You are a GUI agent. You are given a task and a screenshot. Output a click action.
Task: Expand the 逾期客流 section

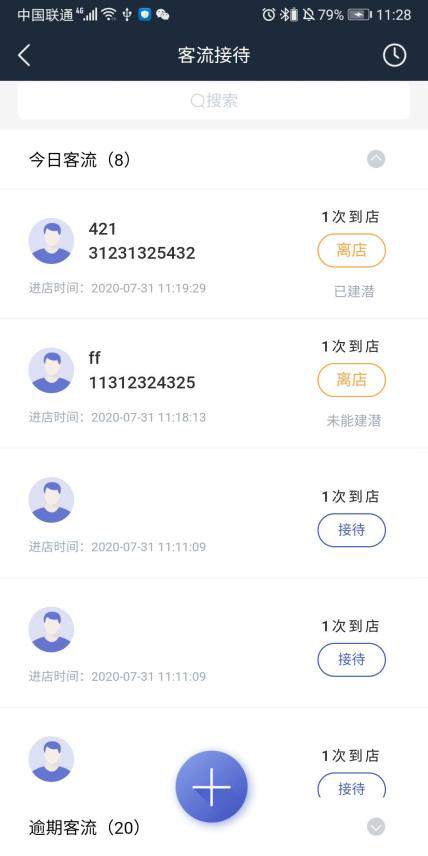tap(376, 827)
